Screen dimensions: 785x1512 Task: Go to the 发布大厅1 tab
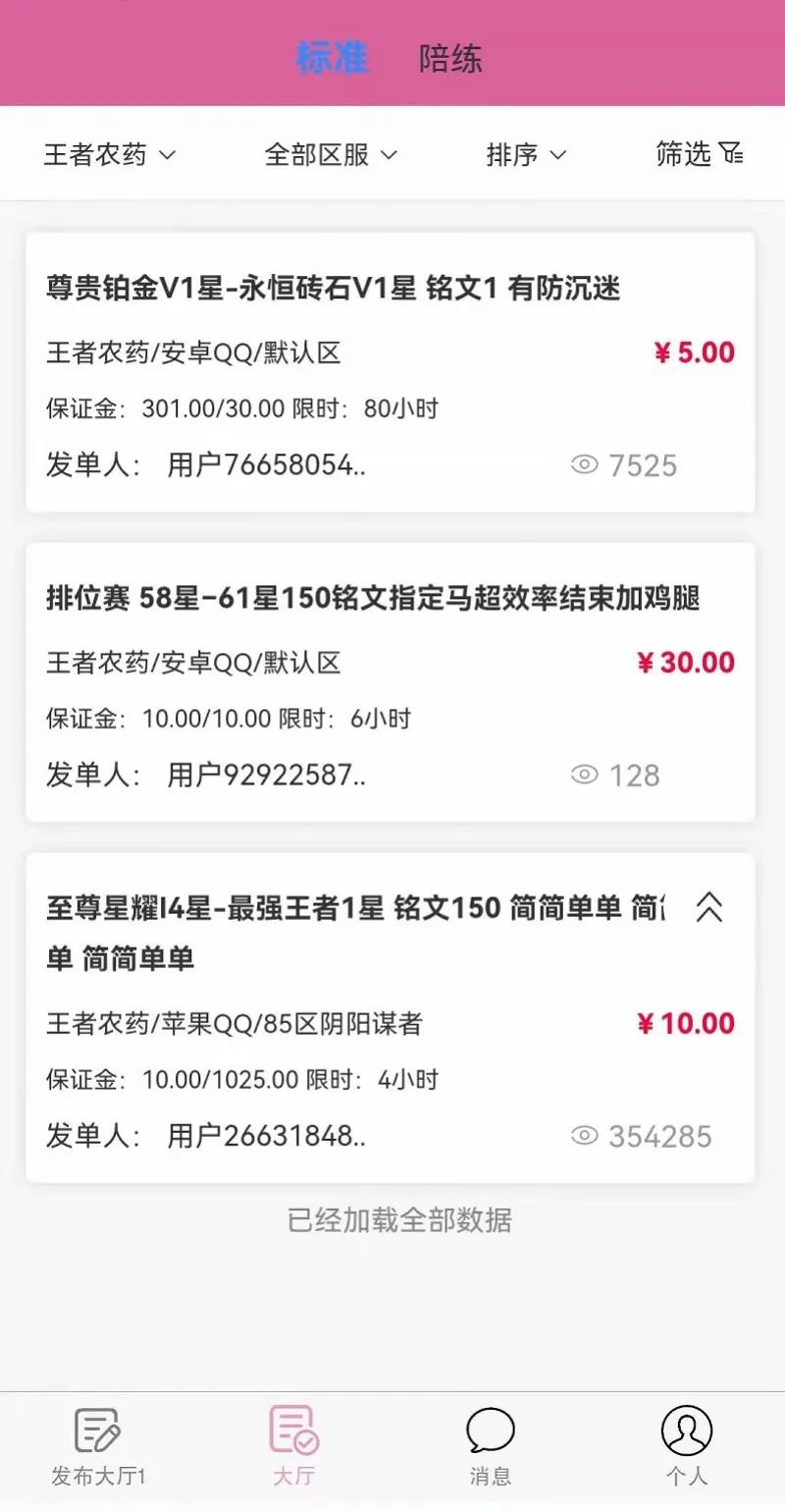click(x=98, y=1445)
